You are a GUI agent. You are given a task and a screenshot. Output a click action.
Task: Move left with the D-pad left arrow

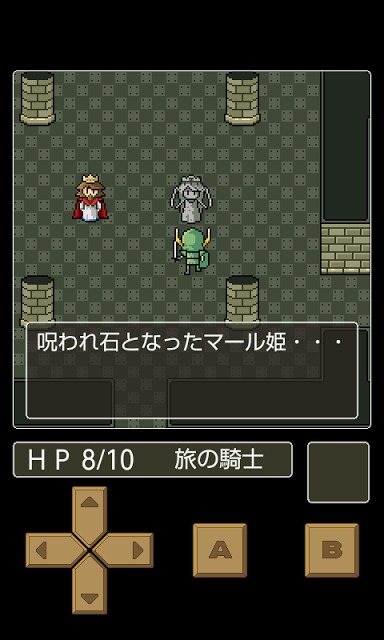pos(53,550)
